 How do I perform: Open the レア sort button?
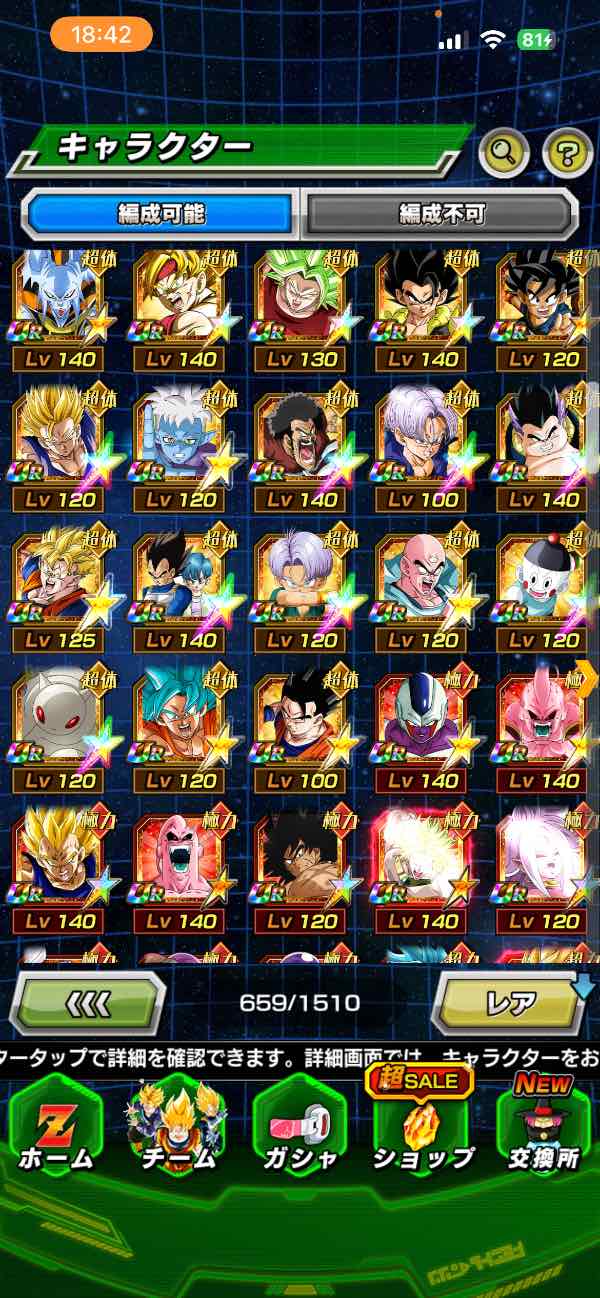coord(508,1002)
